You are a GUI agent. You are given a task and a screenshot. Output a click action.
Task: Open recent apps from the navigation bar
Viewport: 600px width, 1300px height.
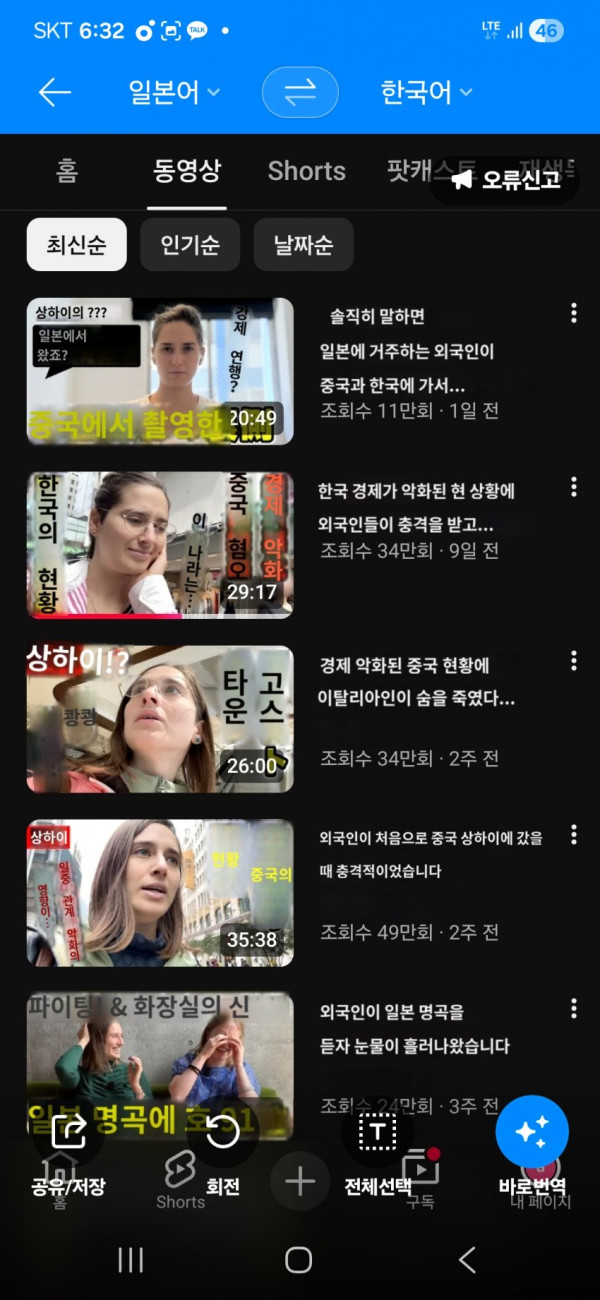point(131,1260)
